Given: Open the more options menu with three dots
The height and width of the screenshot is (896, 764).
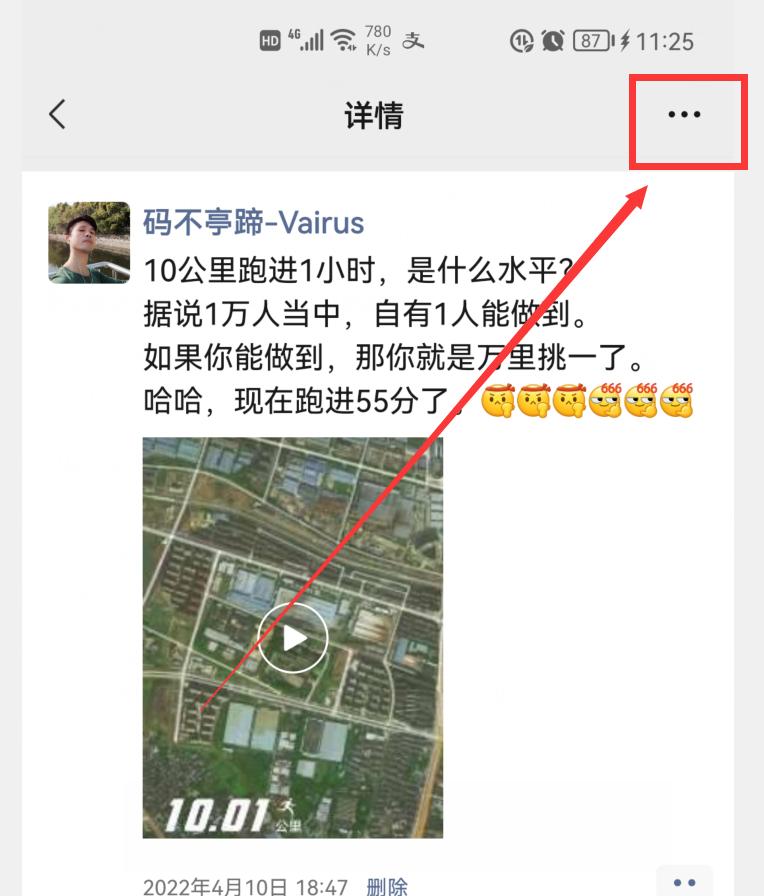Looking at the screenshot, I should (684, 114).
